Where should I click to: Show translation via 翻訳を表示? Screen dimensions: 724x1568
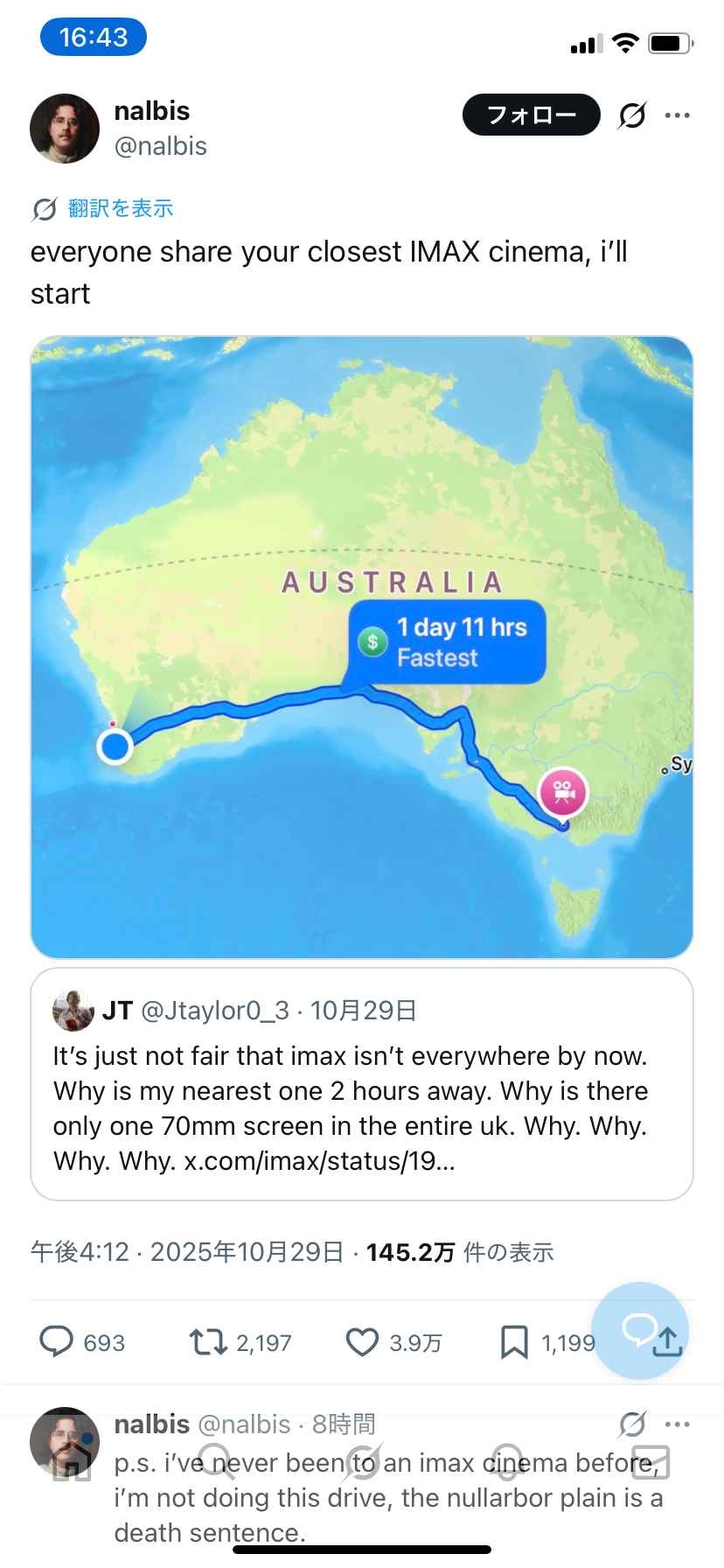pyautogui.click(x=120, y=208)
